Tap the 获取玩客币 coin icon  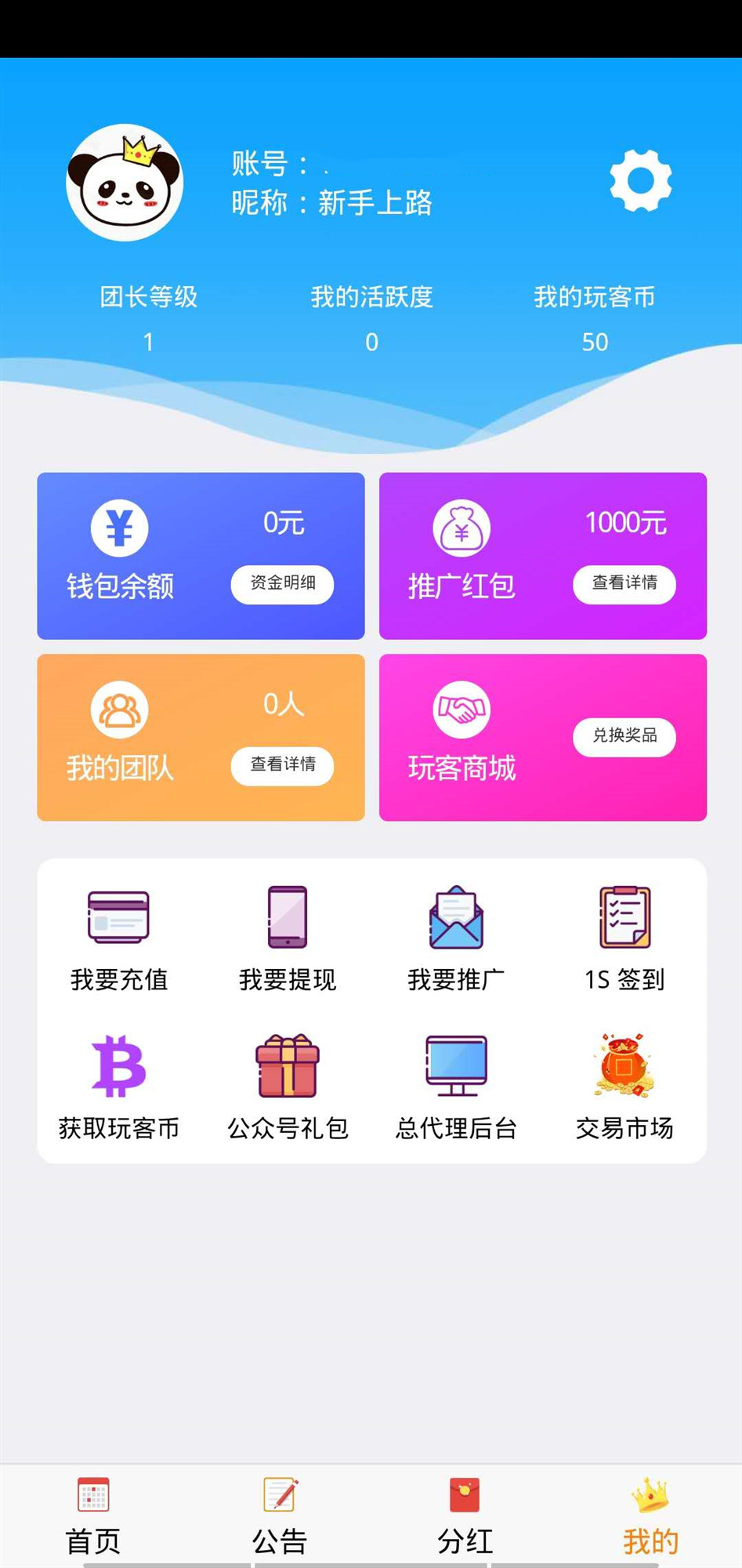coord(119,1066)
